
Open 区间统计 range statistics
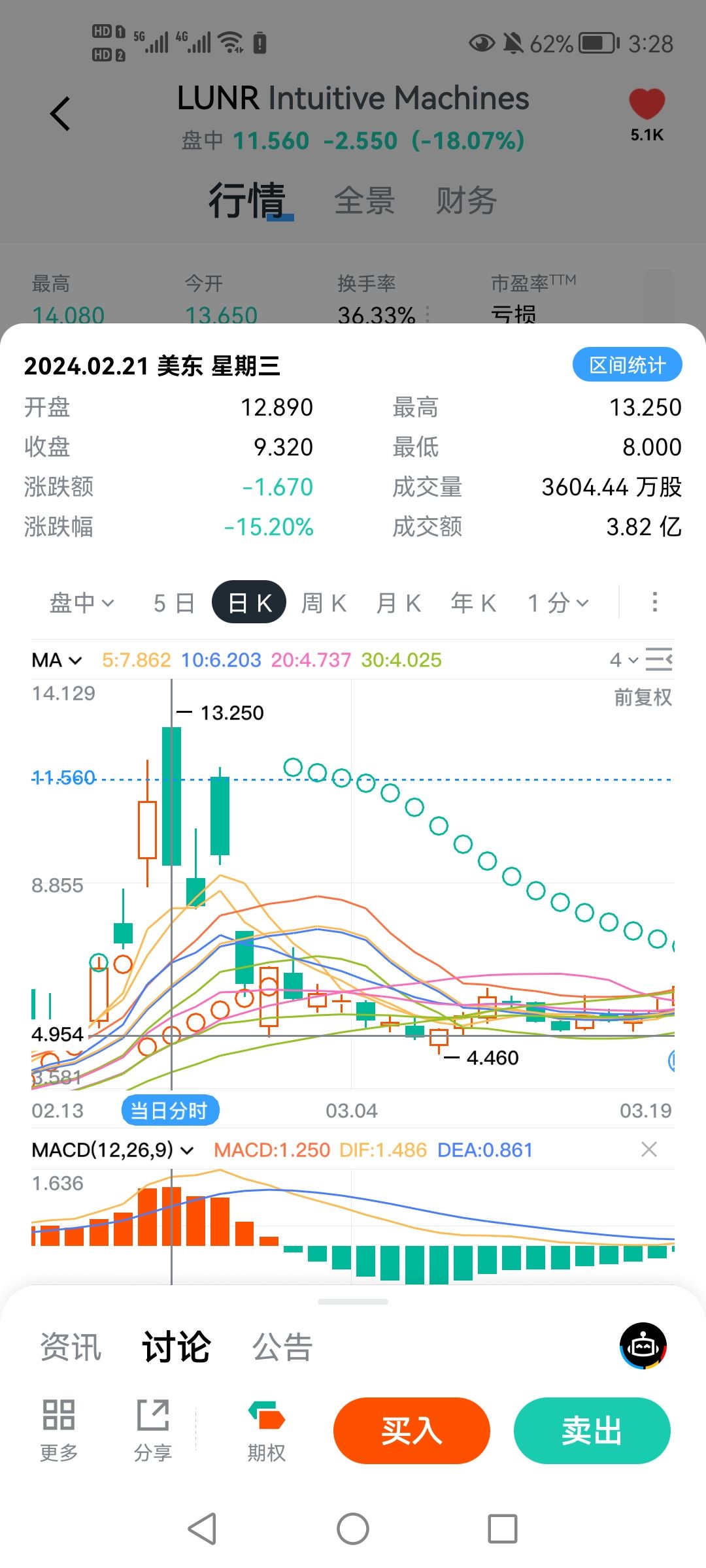point(627,365)
